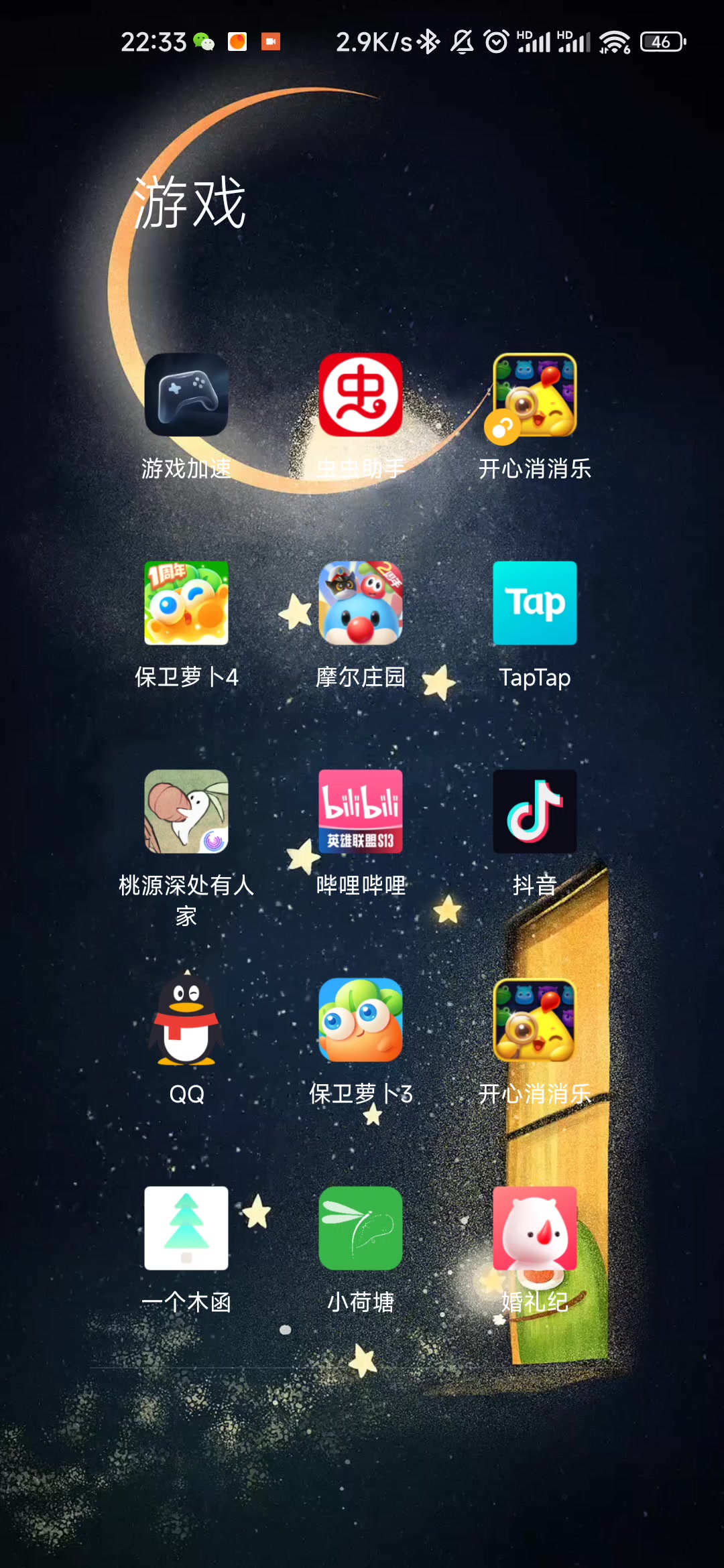Open 开心消消乐 without the clone badge
Viewport: 724px width, 1568px height.
[x=535, y=1020]
